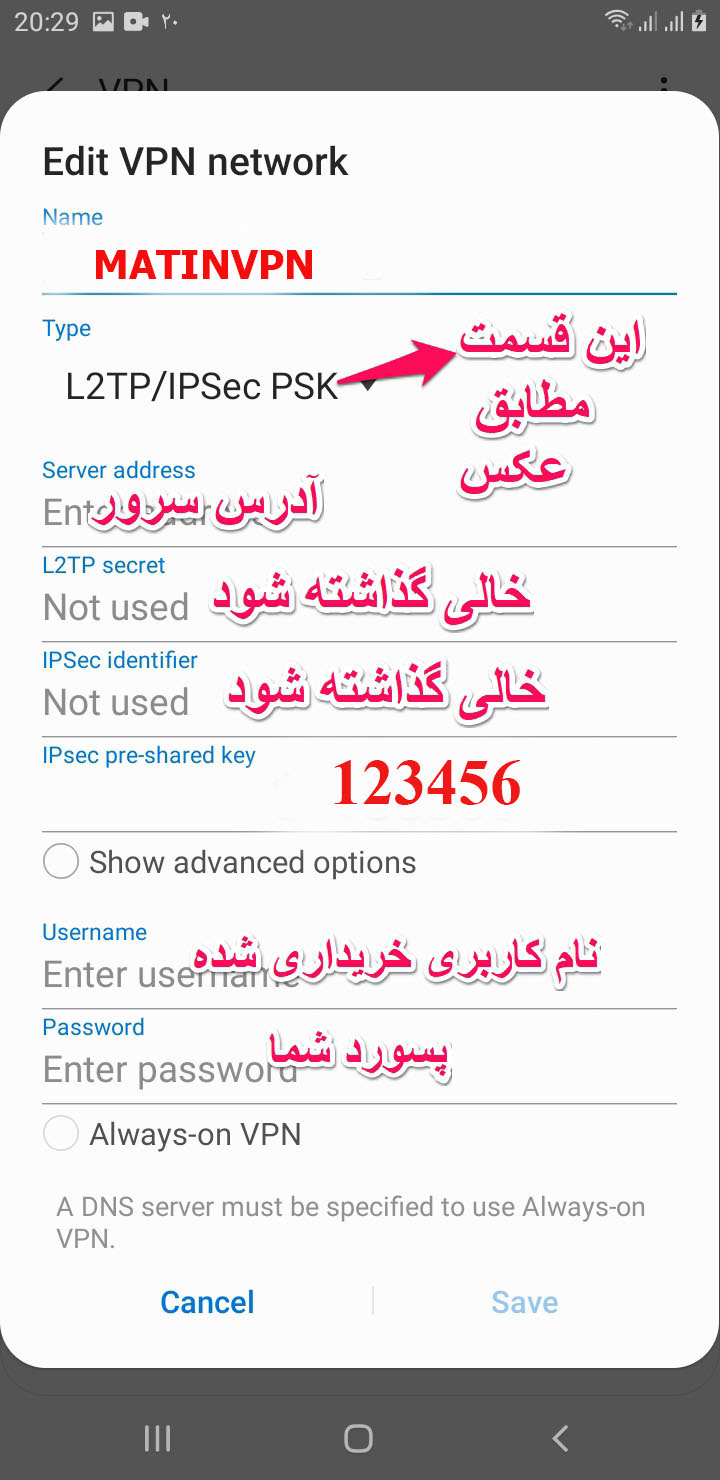Image resolution: width=720 pixels, height=1480 pixels.
Task: Open the VPN Type dropdown
Action: (x=220, y=386)
